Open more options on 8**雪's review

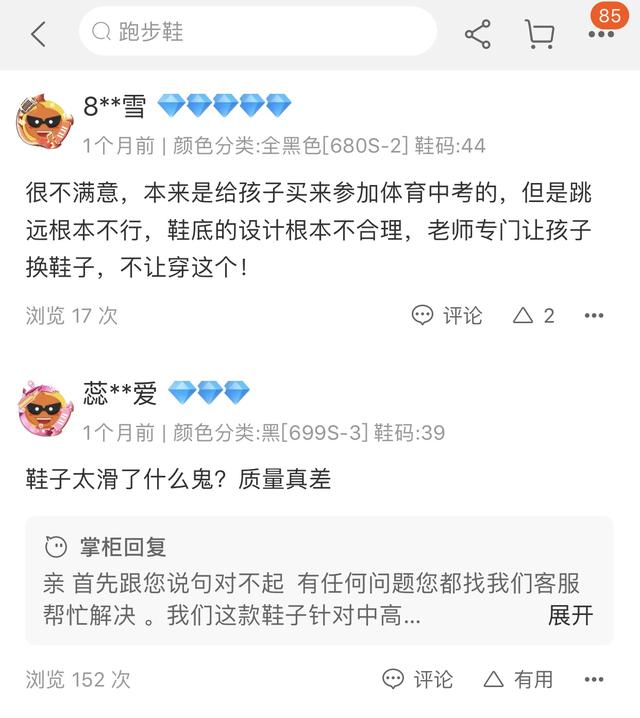(x=594, y=316)
